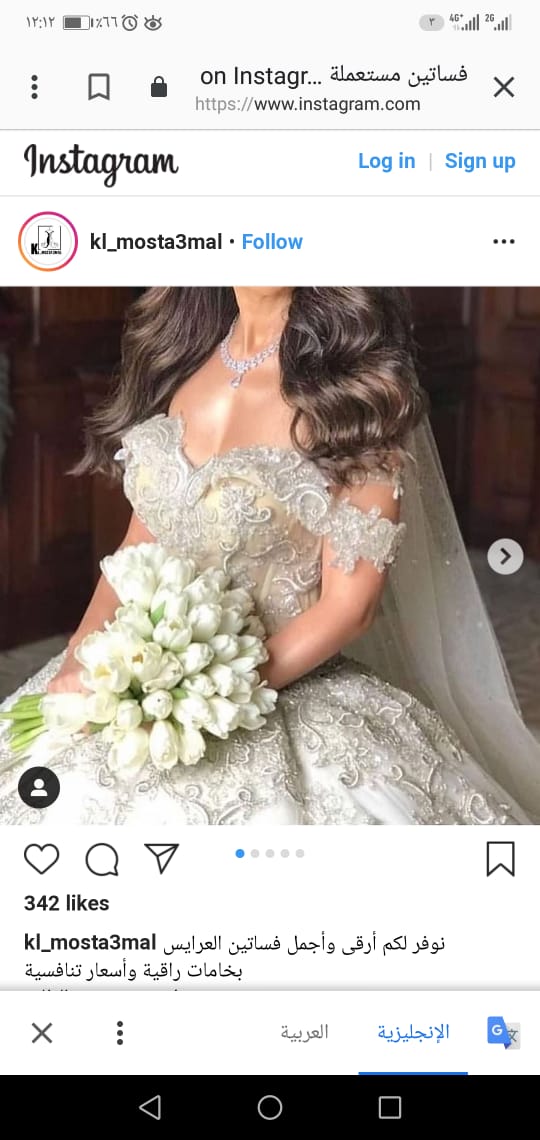The height and width of the screenshot is (1140, 540).
Task: Go to next photo in carousel
Action: [x=505, y=557]
